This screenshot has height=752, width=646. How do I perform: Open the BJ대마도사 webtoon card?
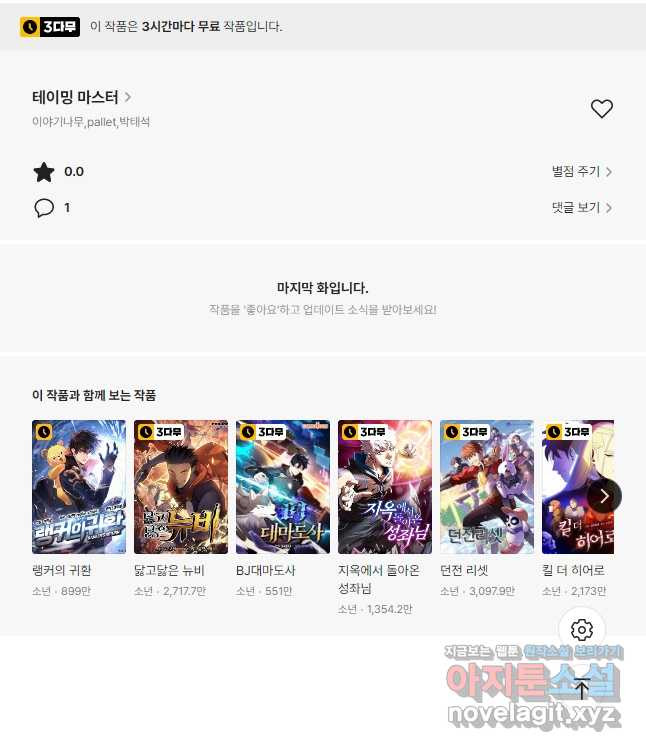[x=283, y=487]
